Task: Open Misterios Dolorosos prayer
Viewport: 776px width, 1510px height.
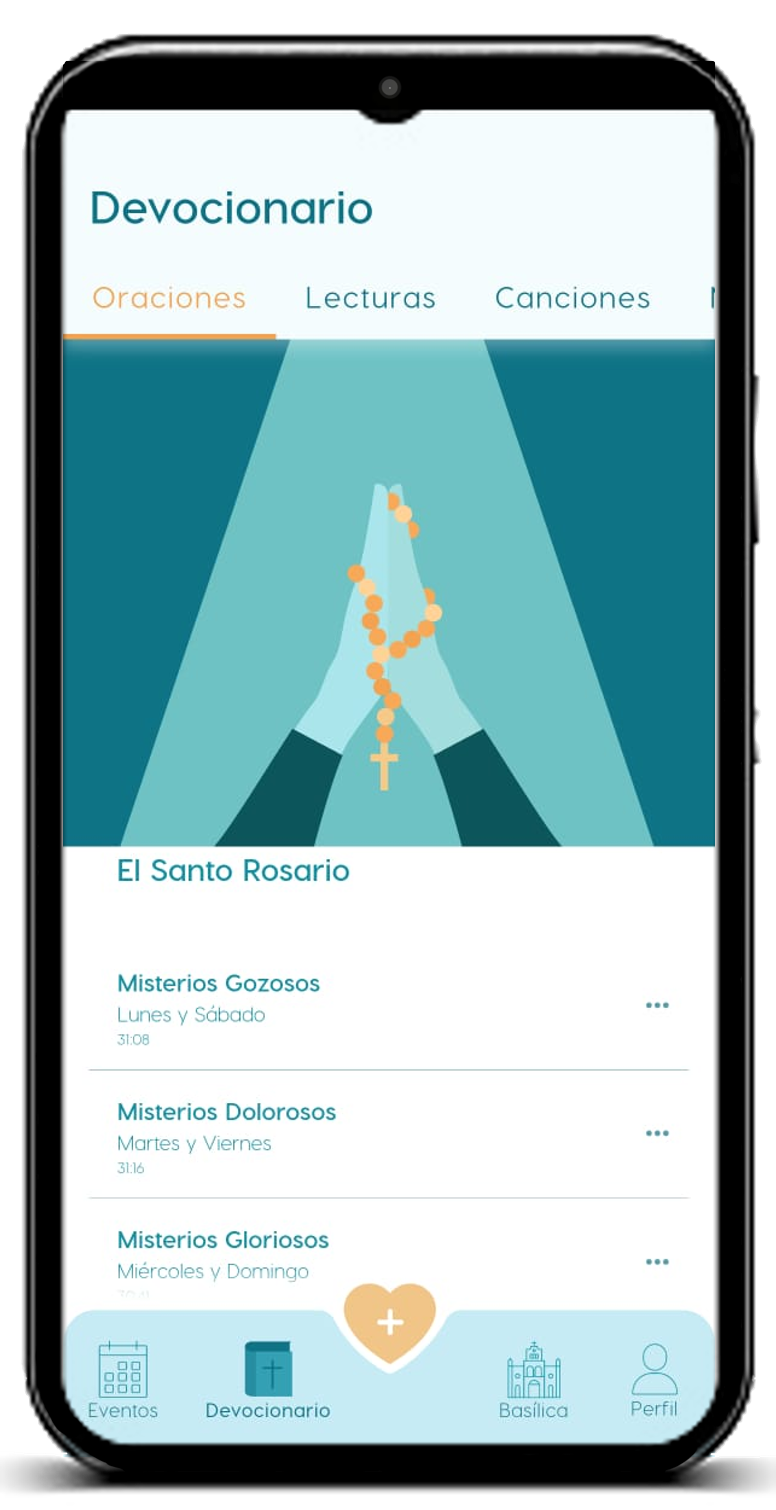Action: 226,1112
